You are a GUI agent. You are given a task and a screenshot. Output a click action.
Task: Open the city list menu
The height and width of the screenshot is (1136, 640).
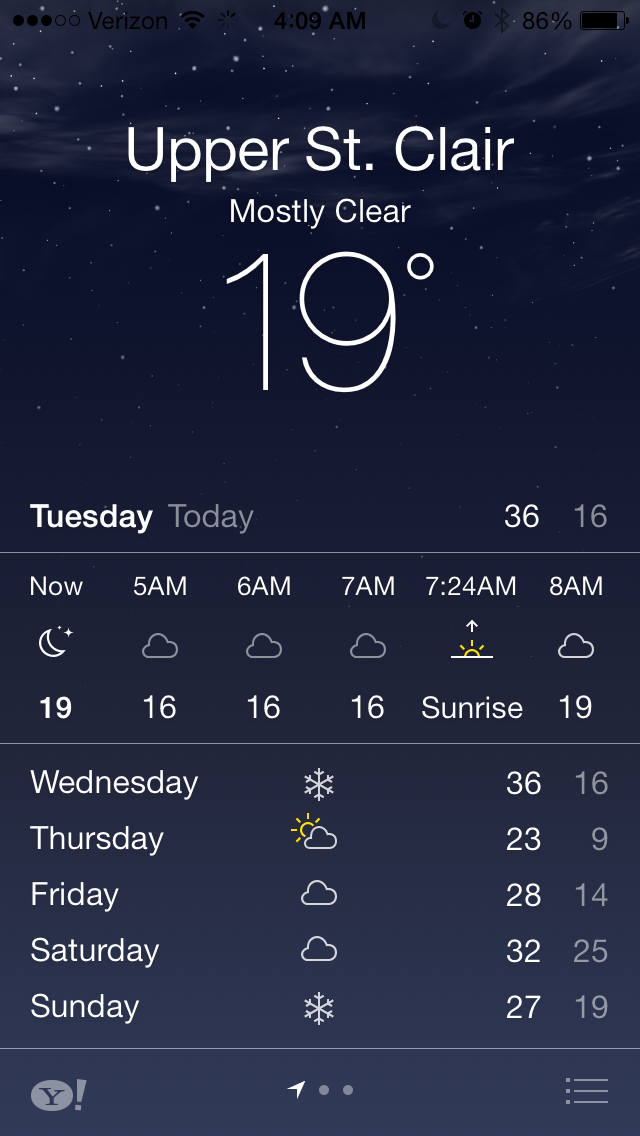[x=586, y=1091]
